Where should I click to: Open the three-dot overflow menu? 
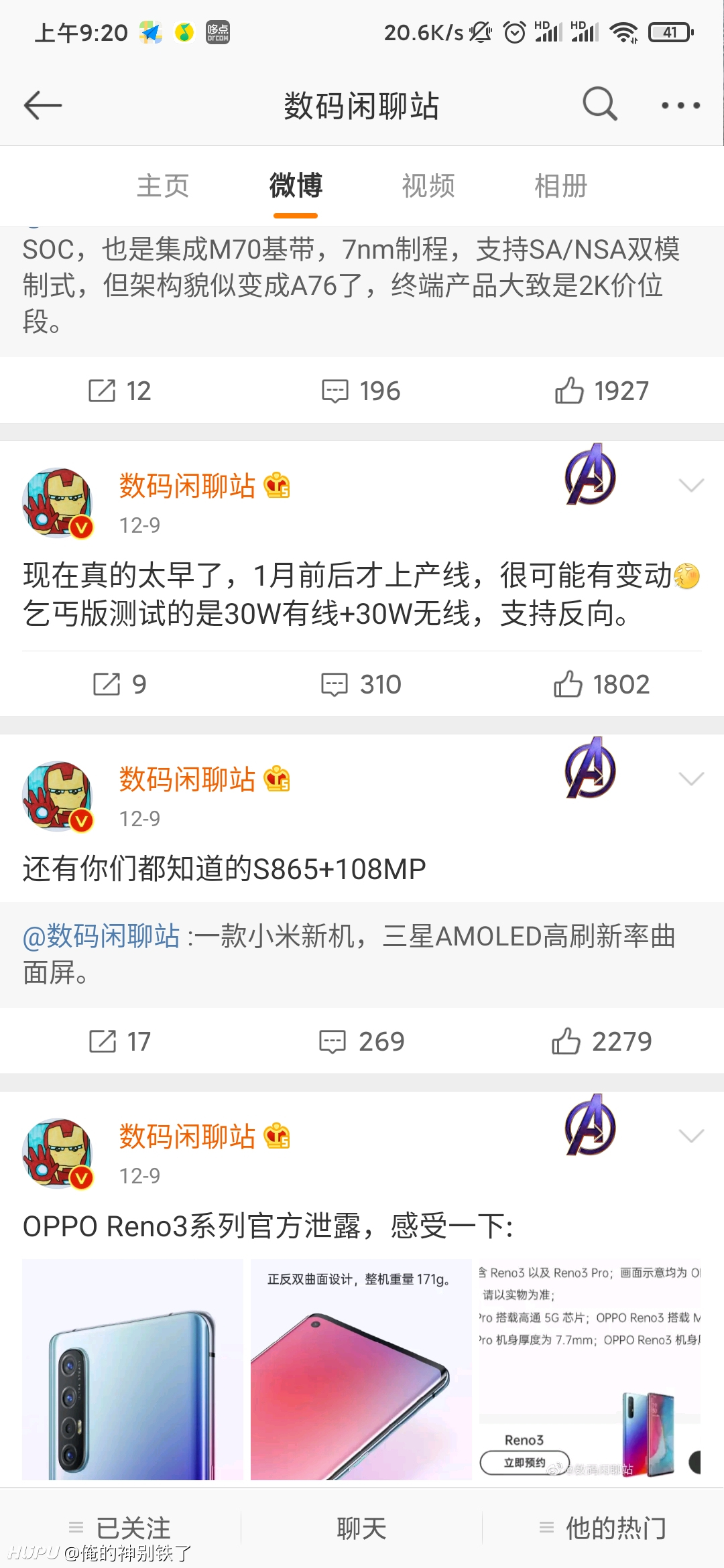(x=680, y=105)
